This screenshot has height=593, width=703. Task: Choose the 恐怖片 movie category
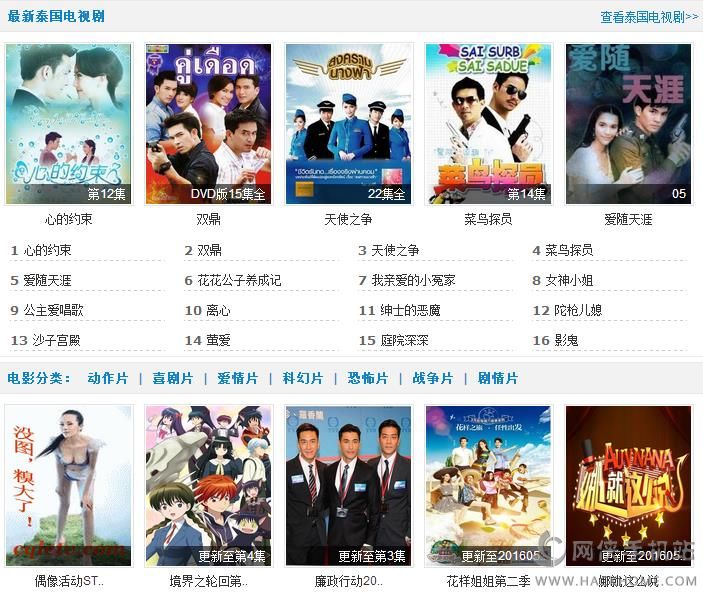coord(368,378)
